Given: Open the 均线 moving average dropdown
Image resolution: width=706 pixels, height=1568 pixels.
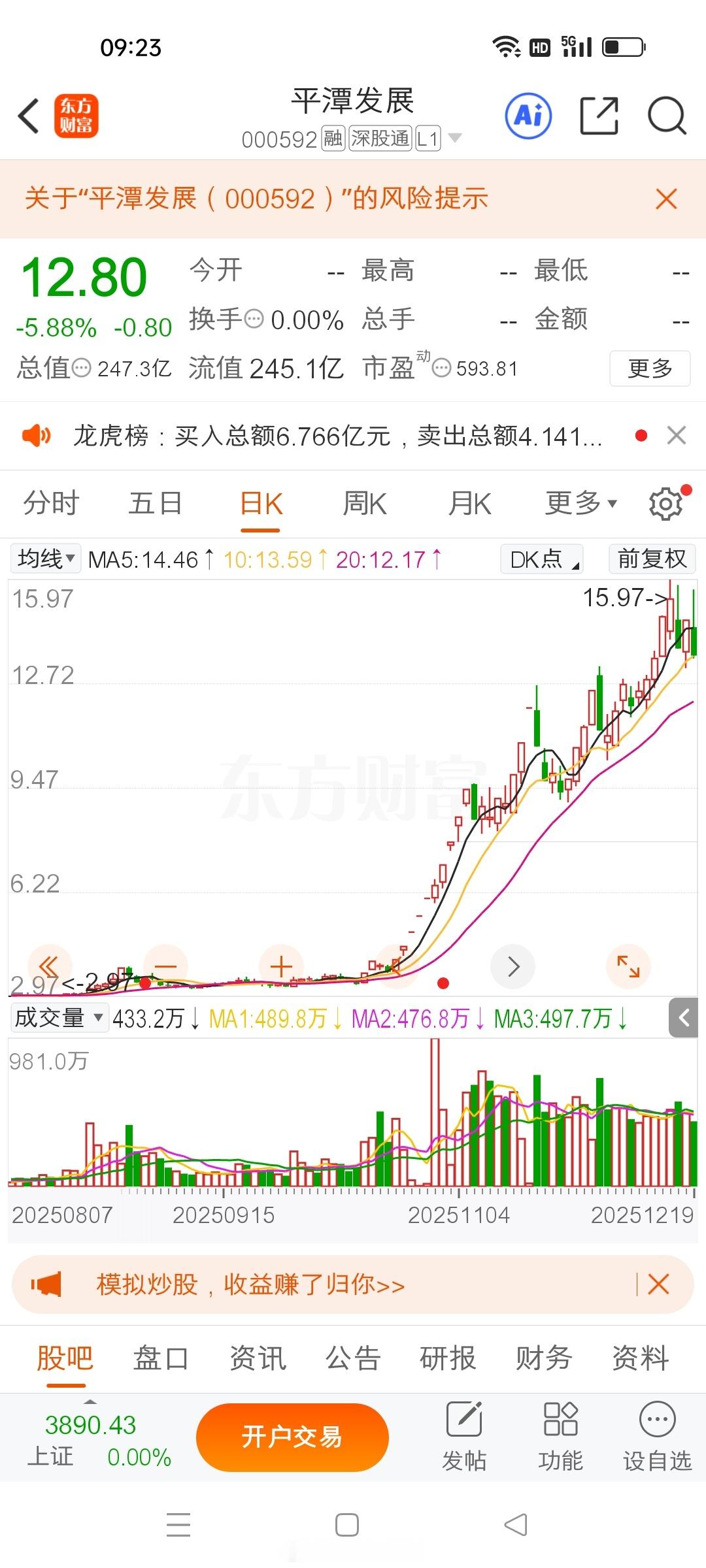Looking at the screenshot, I should click(43, 559).
